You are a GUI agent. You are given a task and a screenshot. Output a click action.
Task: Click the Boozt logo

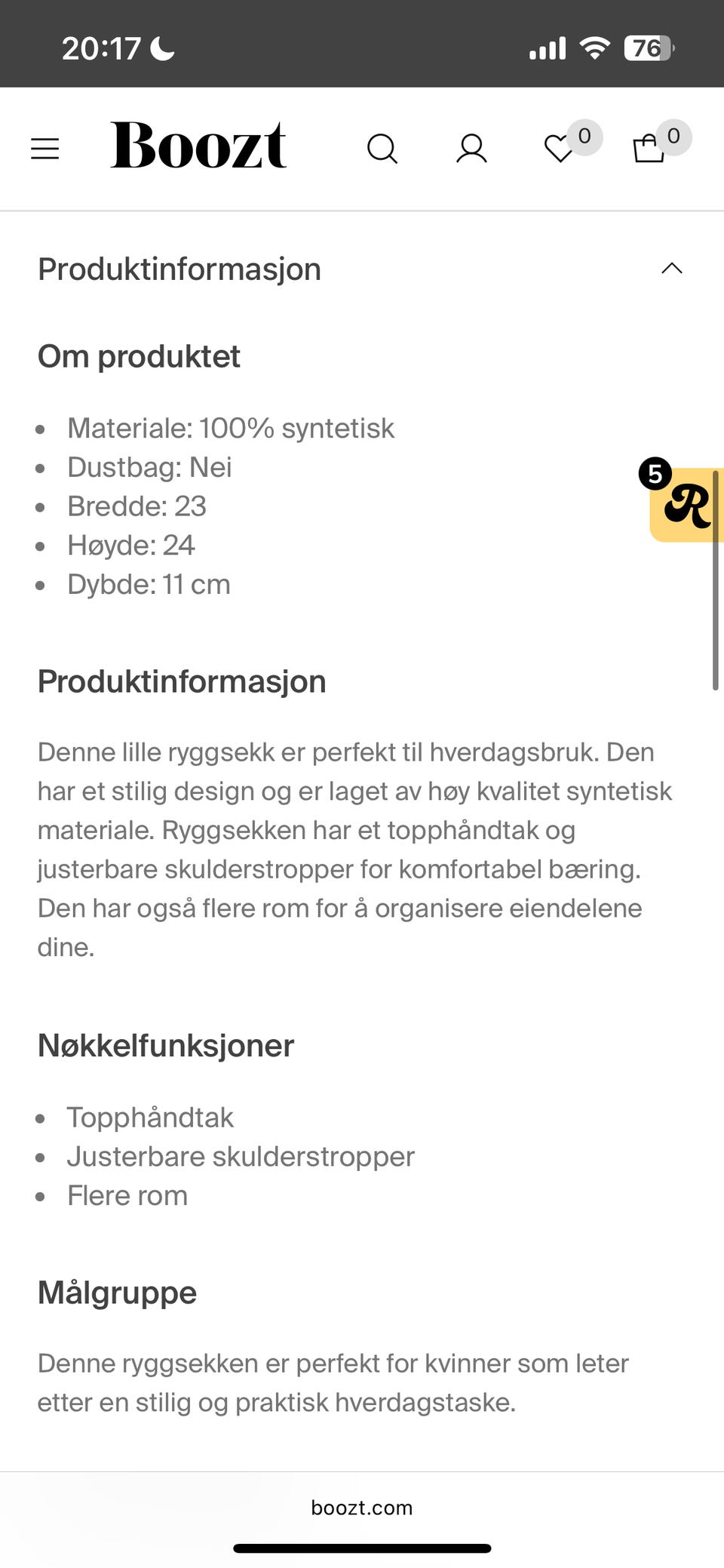click(x=199, y=146)
